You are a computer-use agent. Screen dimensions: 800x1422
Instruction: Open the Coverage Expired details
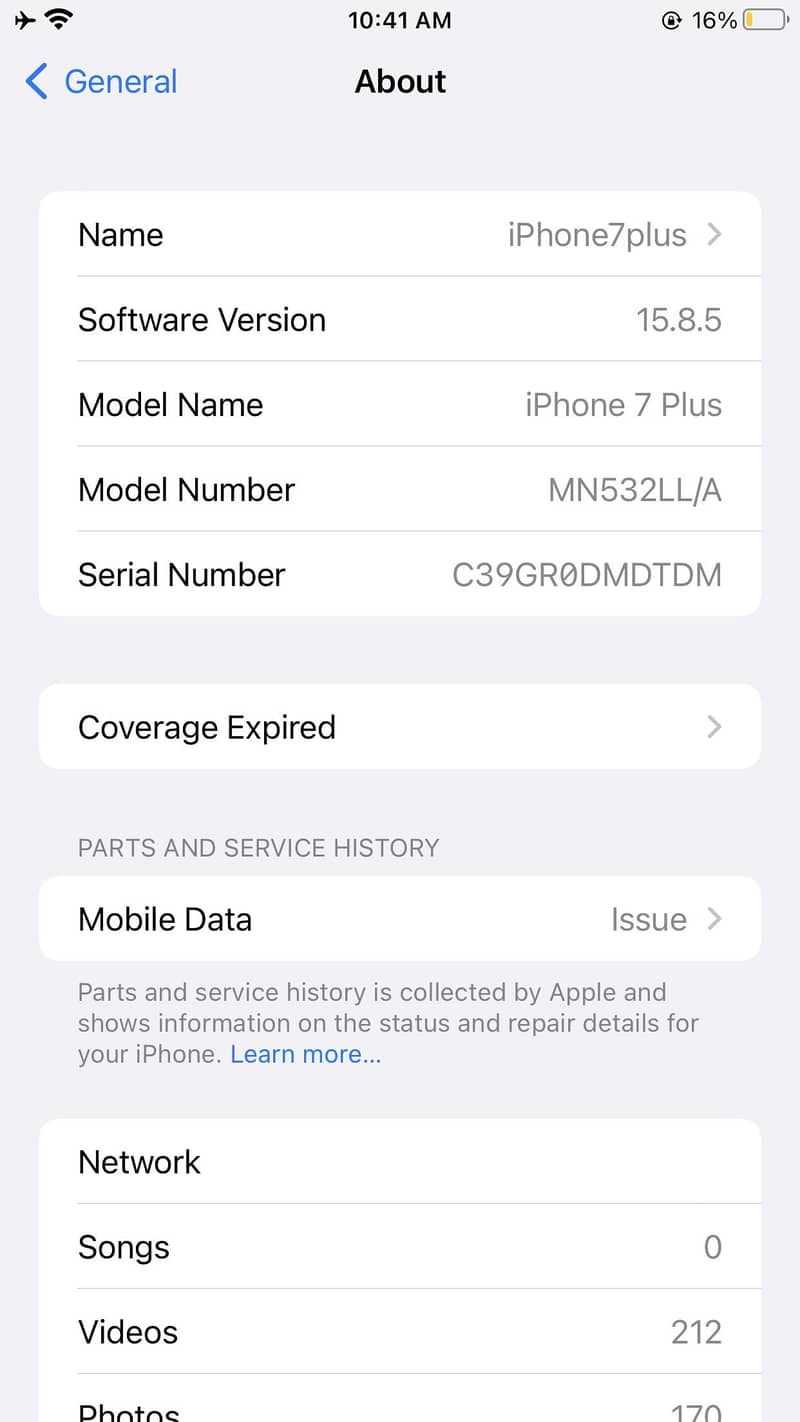click(x=400, y=727)
